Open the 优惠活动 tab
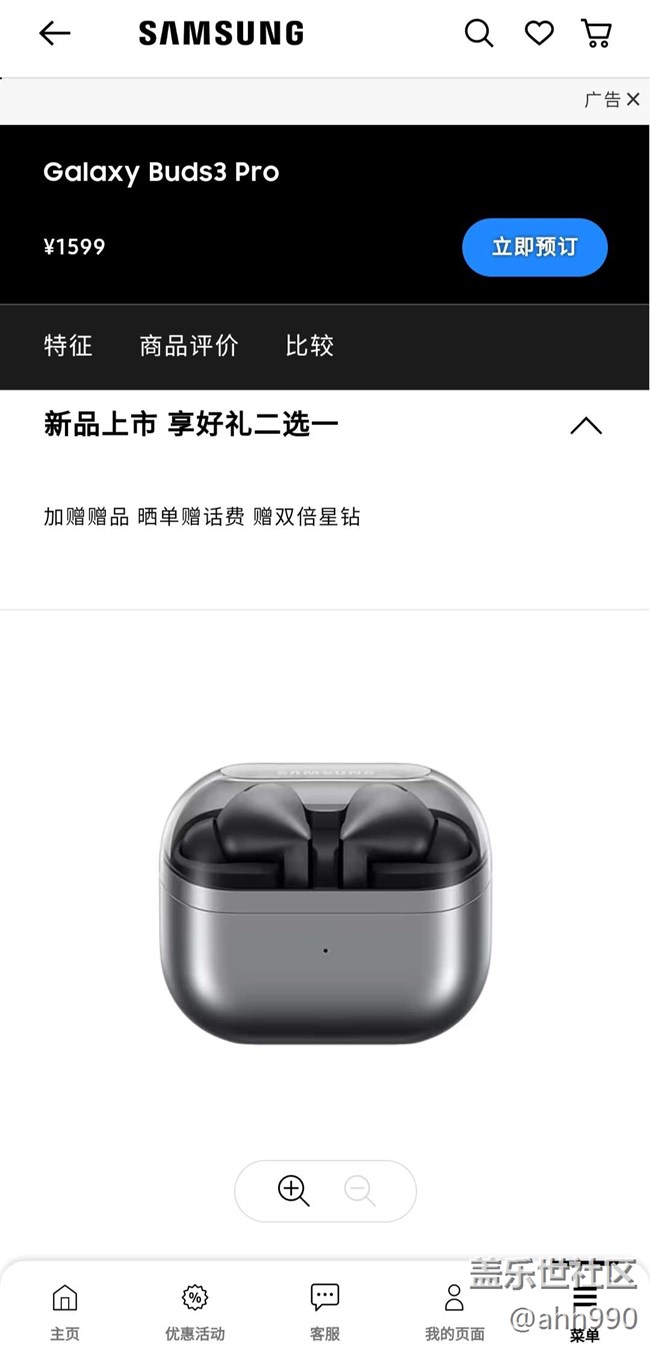Image resolution: width=650 pixels, height=1354 pixels. (195, 1312)
